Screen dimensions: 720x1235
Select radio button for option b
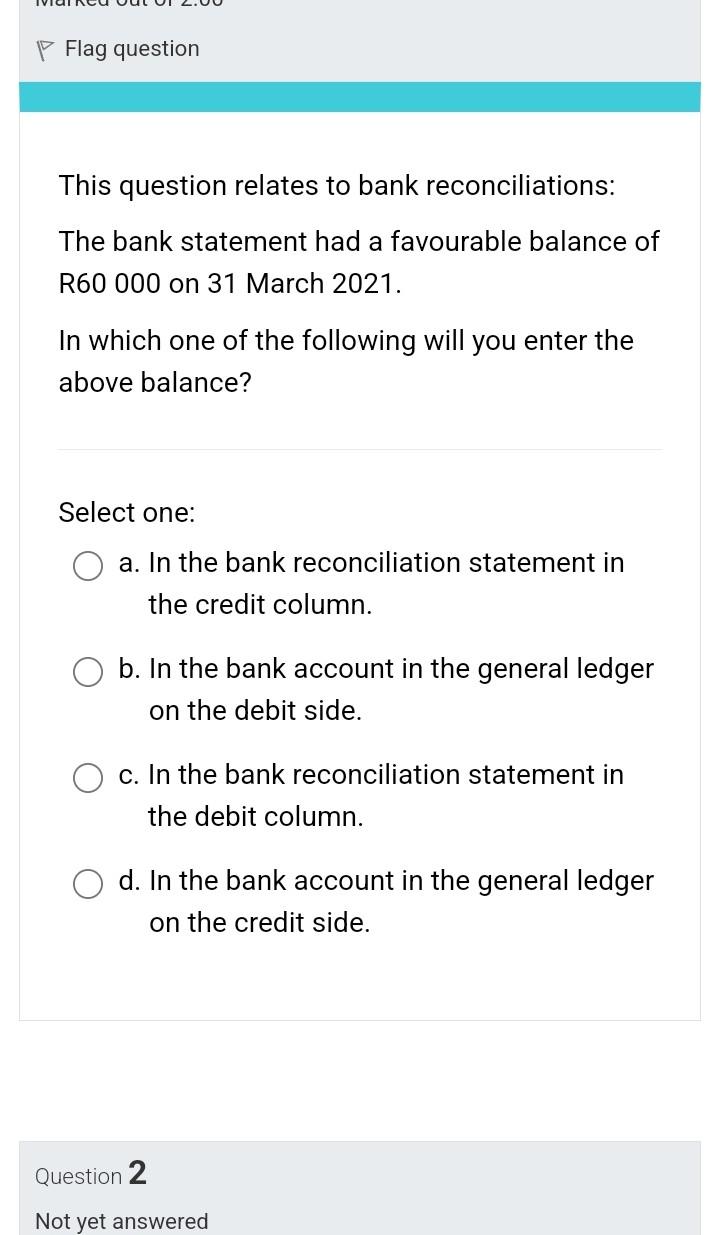[x=88, y=672]
